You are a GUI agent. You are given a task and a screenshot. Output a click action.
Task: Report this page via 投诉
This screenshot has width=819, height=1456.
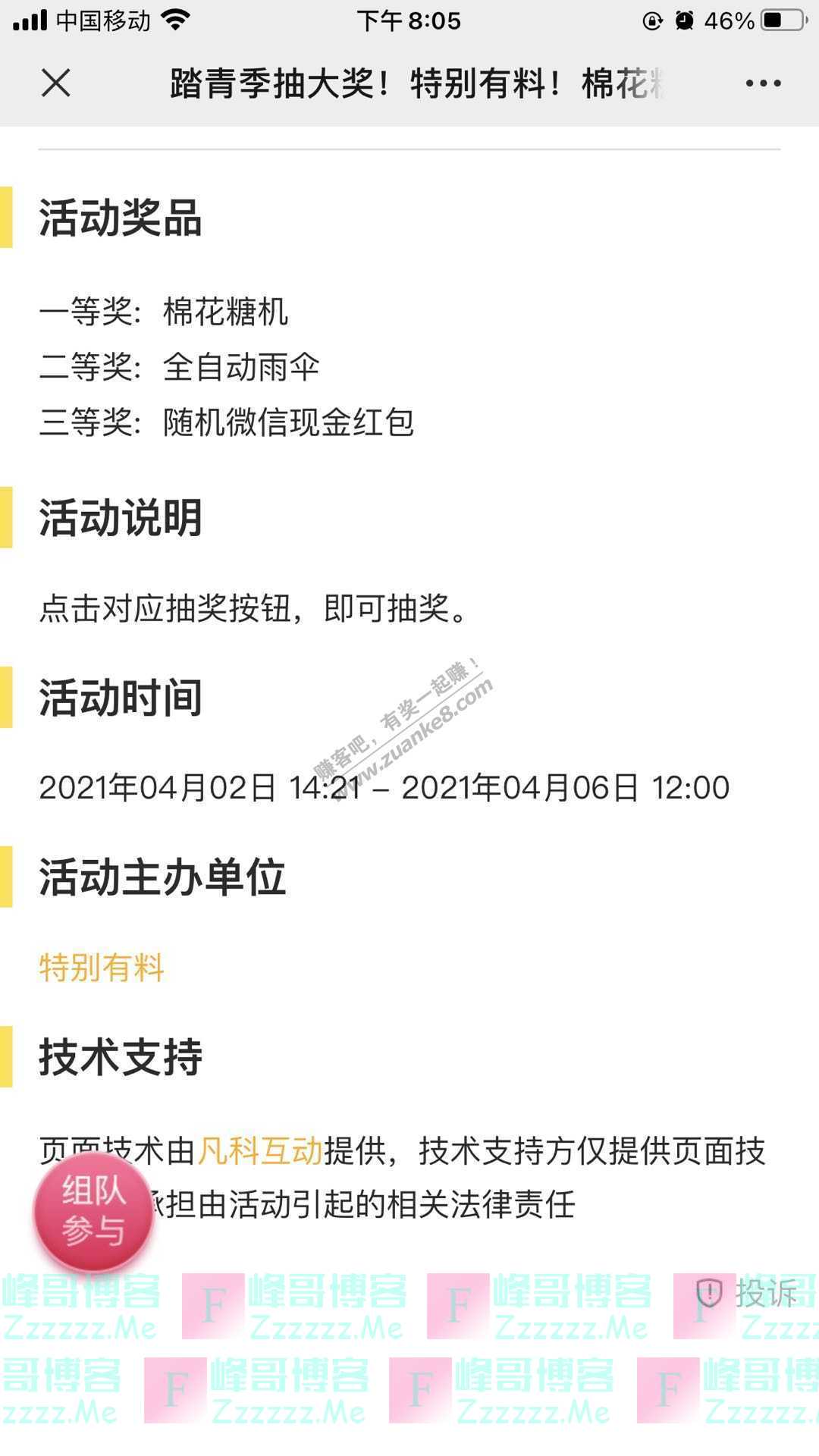click(x=746, y=1293)
